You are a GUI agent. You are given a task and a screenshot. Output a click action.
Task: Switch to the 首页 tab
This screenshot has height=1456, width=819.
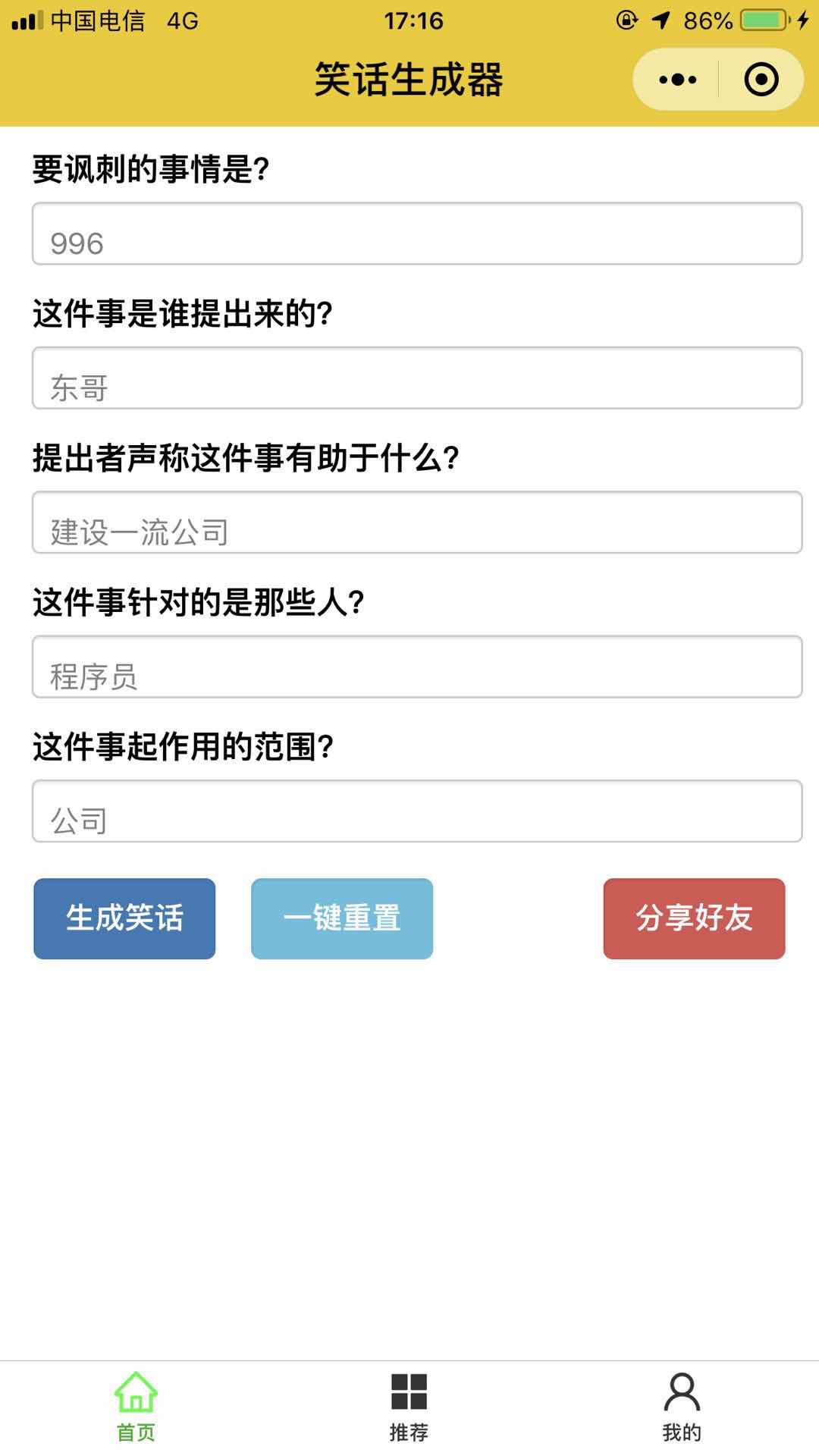pos(136,1407)
